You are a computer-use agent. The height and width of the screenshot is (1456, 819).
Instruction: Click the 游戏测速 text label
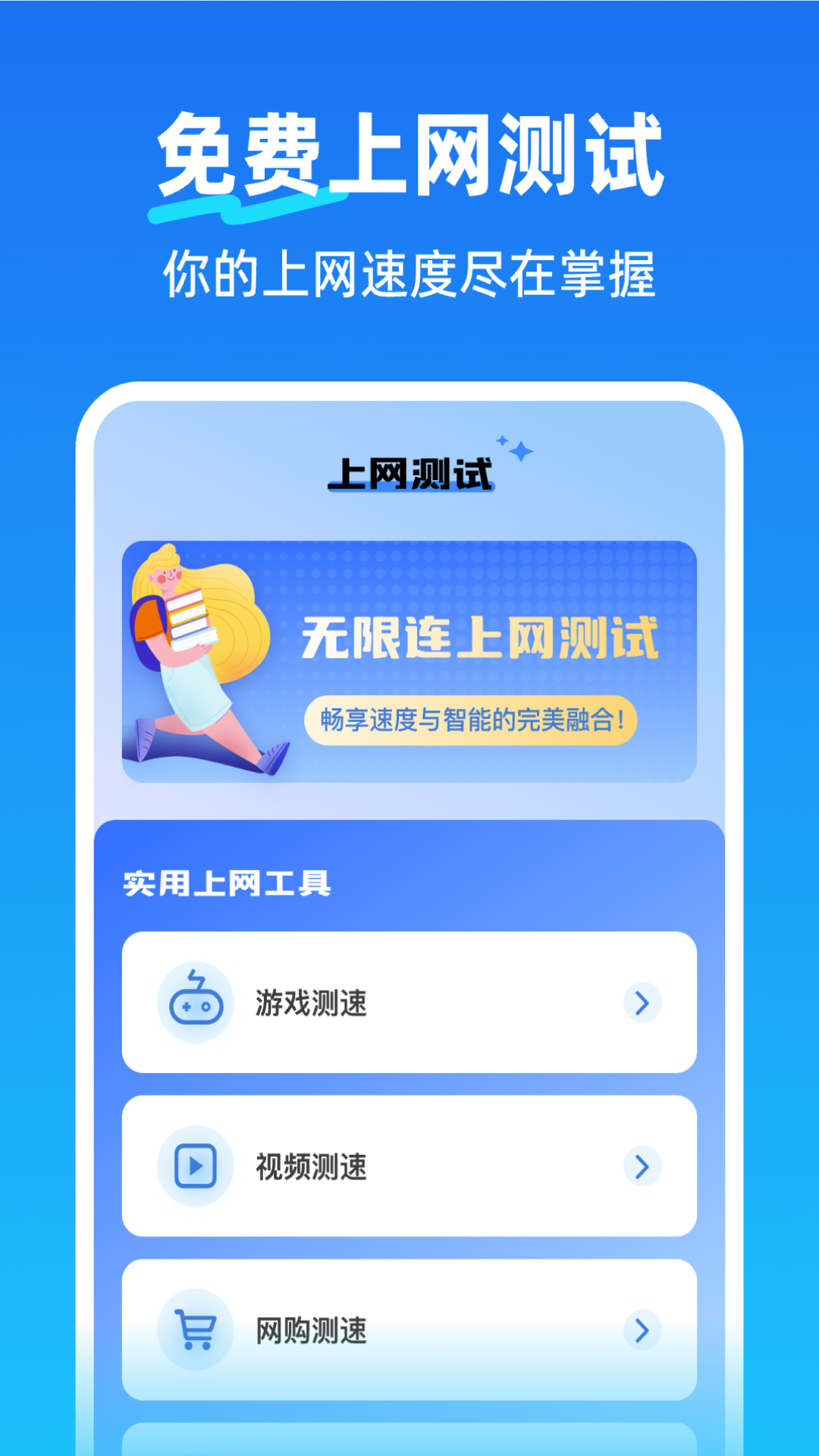point(311,1003)
